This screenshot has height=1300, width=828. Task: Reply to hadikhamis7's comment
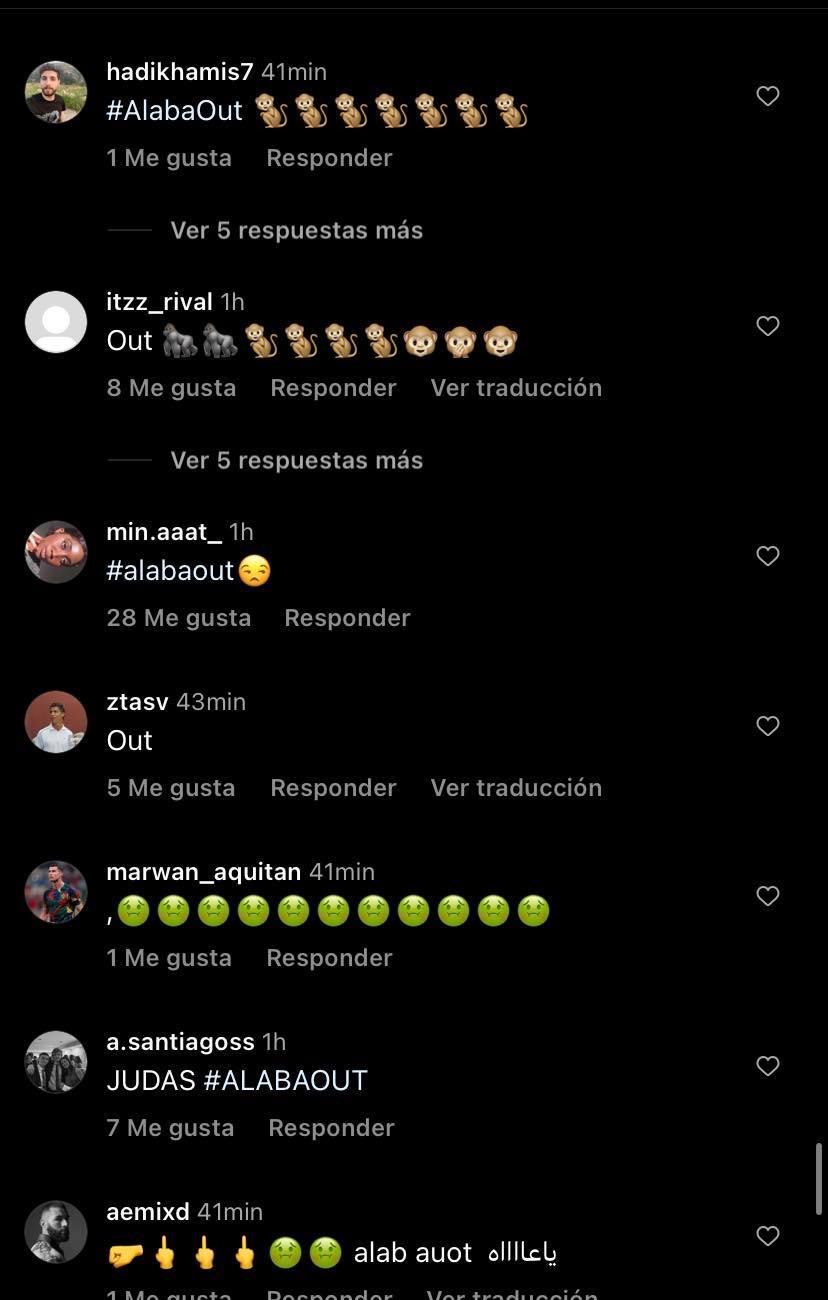(329, 158)
